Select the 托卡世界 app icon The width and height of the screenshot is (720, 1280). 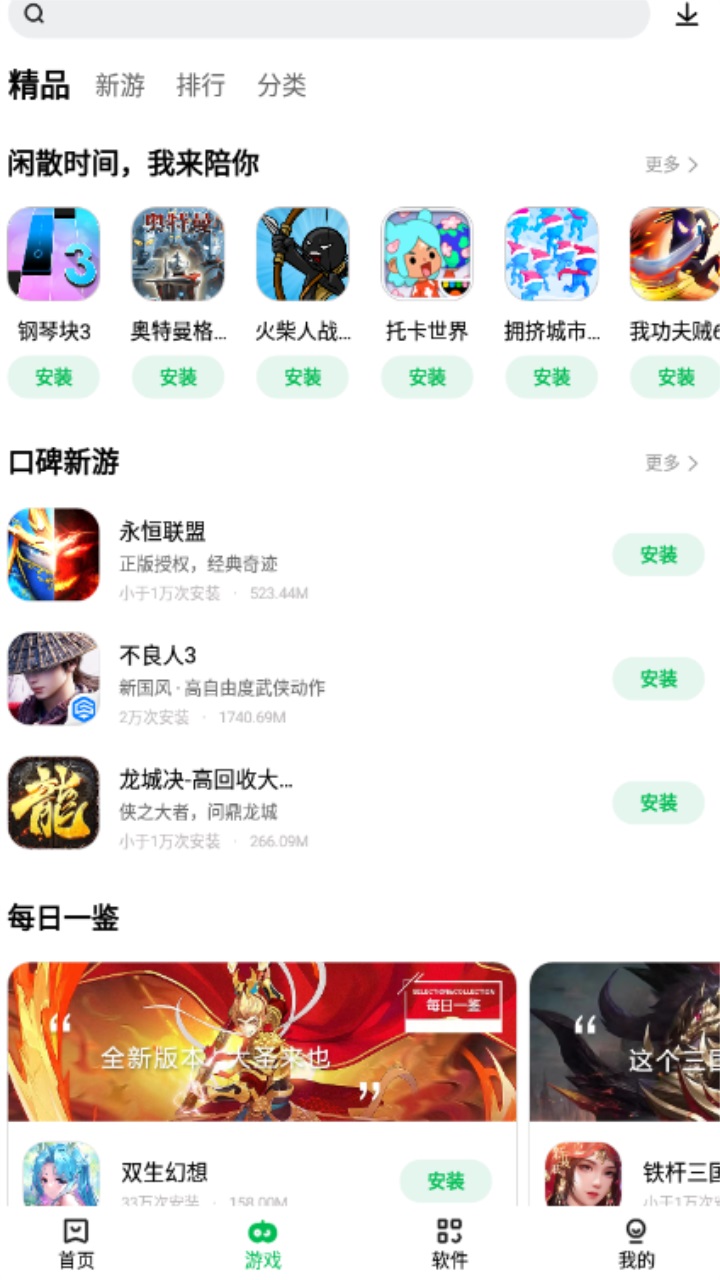point(427,253)
